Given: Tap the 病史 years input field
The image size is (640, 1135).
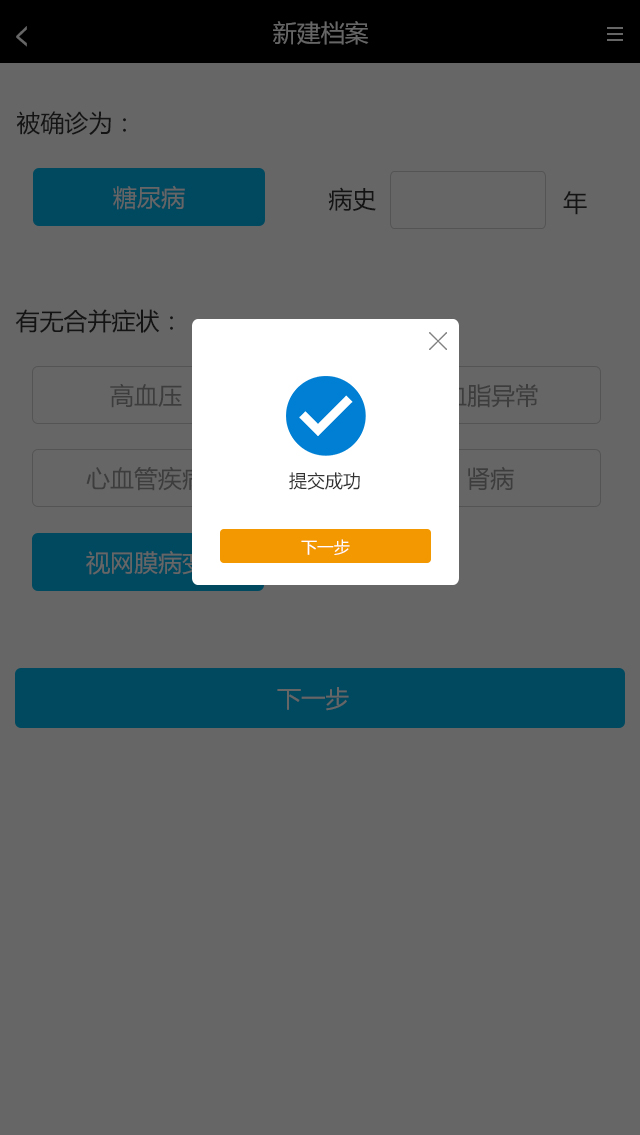Looking at the screenshot, I should tap(467, 200).
